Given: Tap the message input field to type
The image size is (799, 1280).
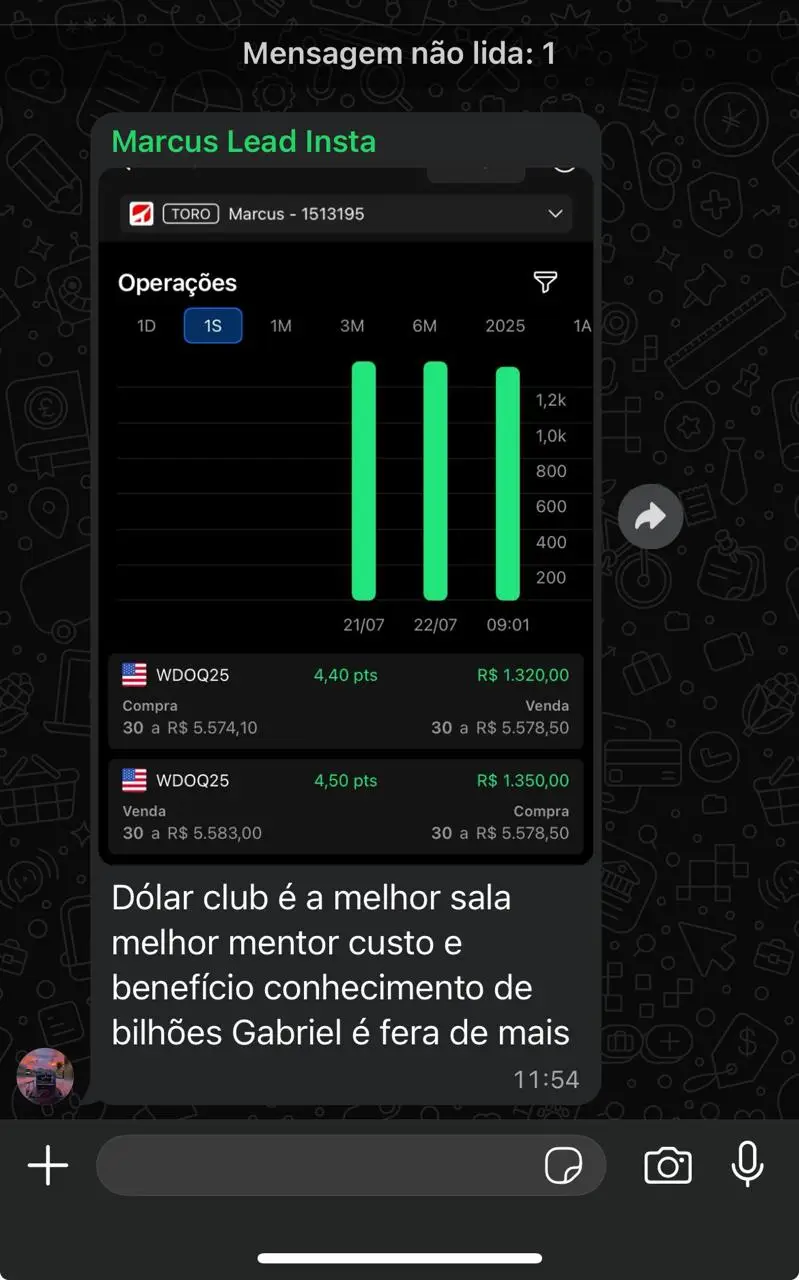Looking at the screenshot, I should 300,1164.
